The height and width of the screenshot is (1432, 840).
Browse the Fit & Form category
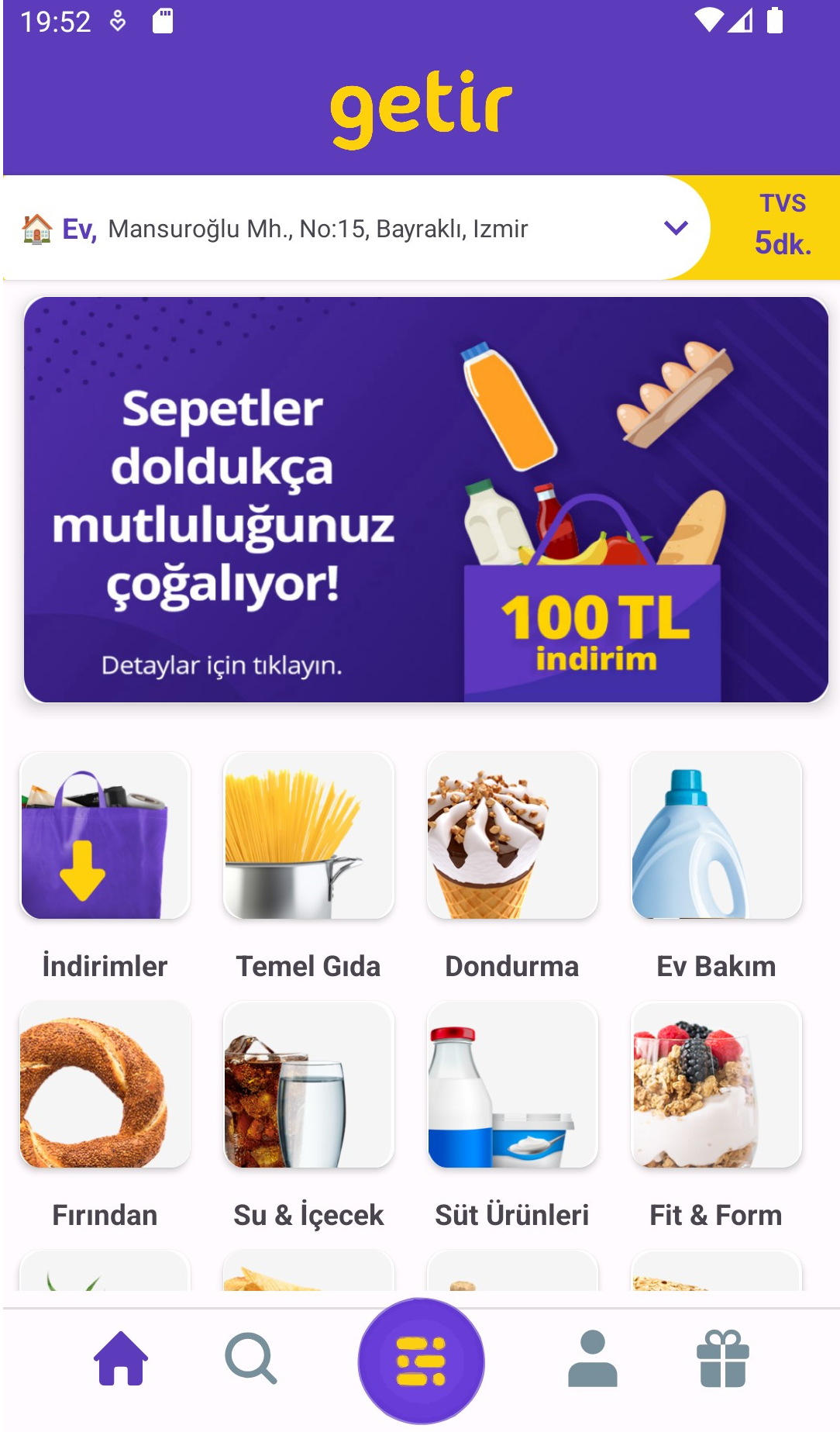[x=716, y=1085]
